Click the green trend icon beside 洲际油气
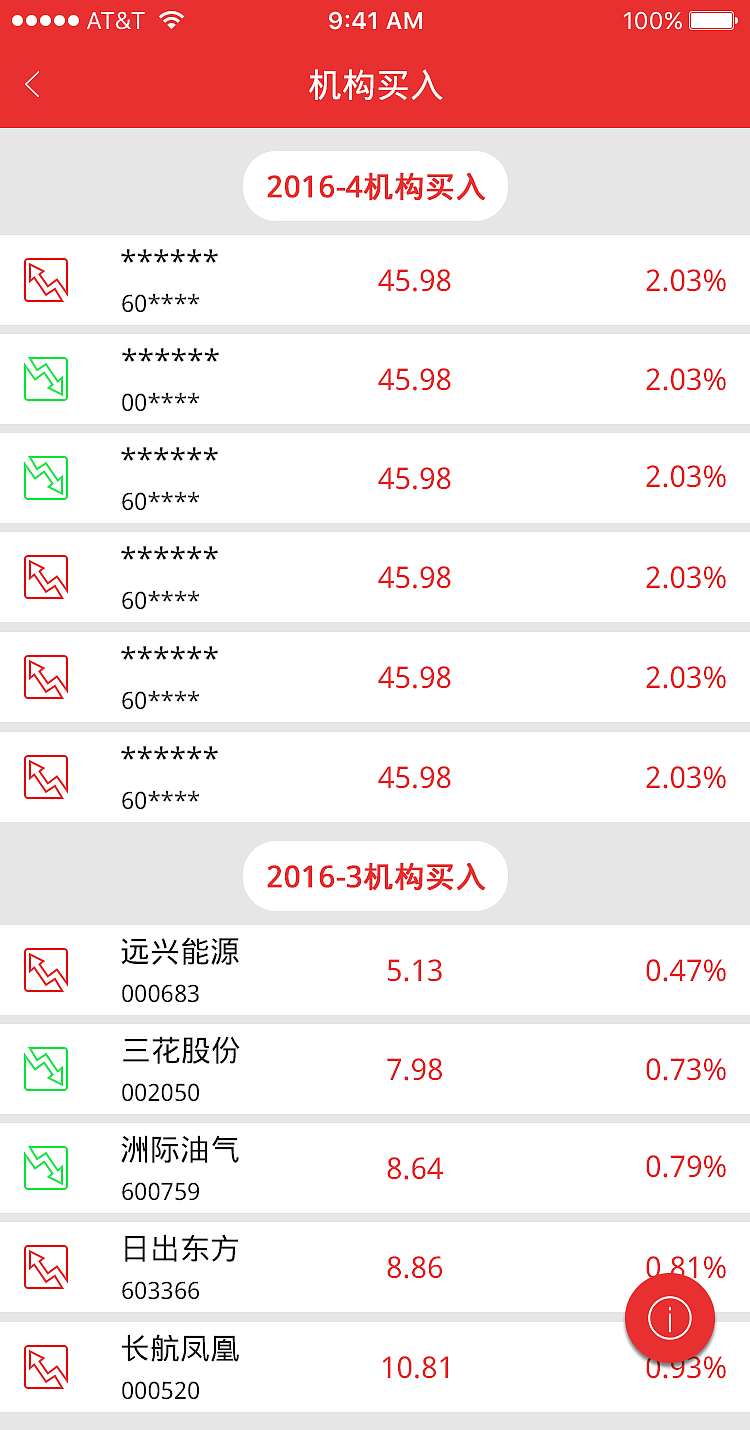Viewport: 750px width, 1430px height. (x=45, y=1166)
